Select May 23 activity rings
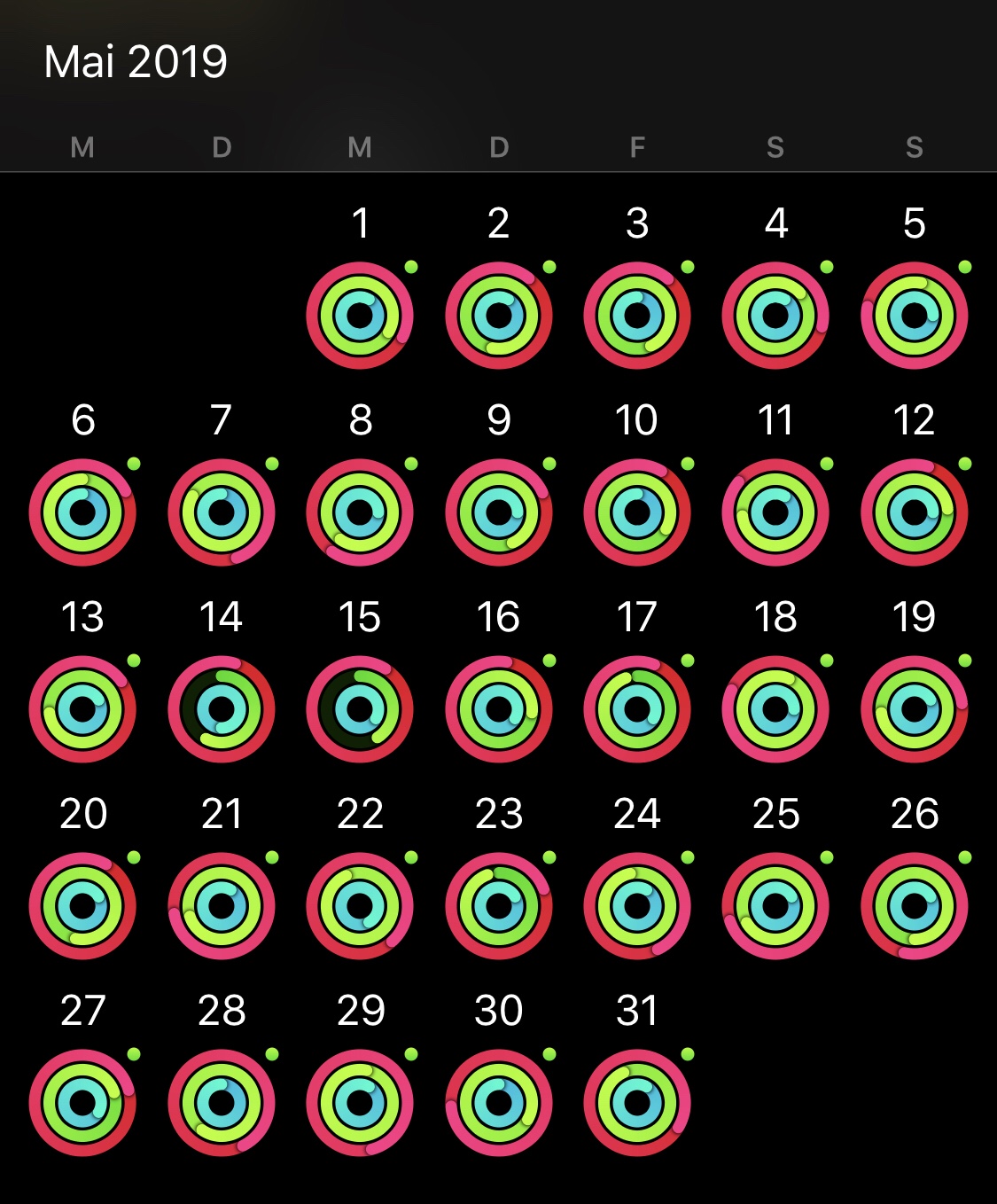 [x=499, y=906]
